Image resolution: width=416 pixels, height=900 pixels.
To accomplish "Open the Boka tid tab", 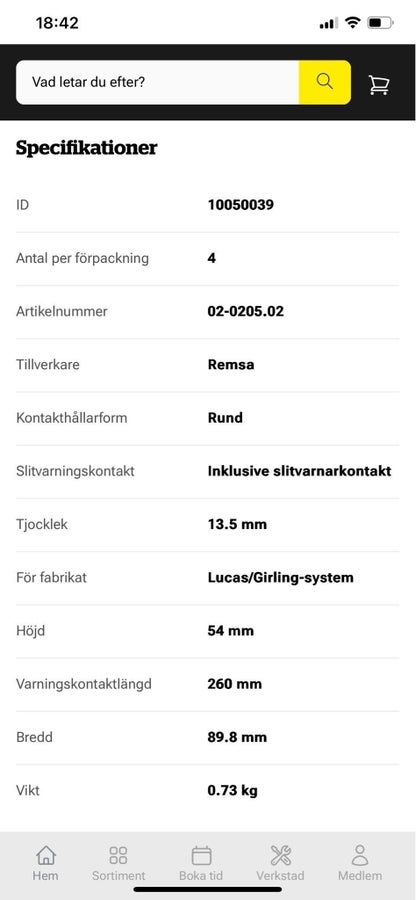I will (201, 862).
